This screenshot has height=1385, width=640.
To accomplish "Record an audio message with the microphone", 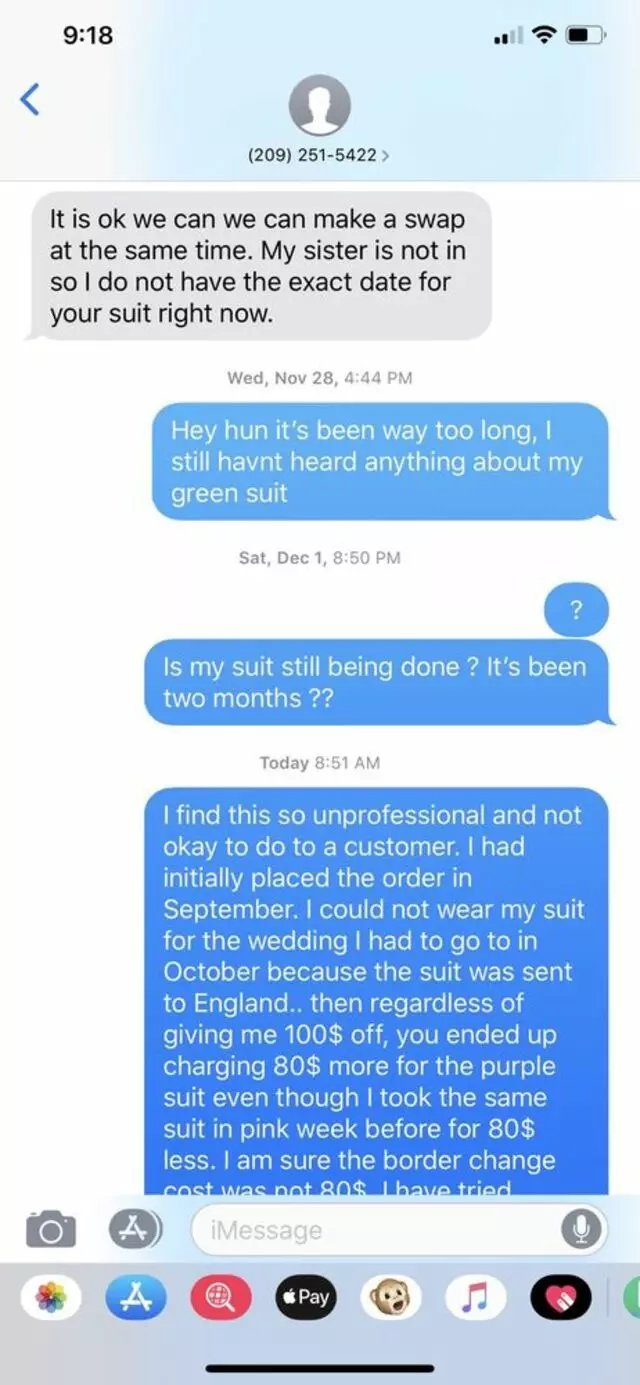I will coord(581,1229).
